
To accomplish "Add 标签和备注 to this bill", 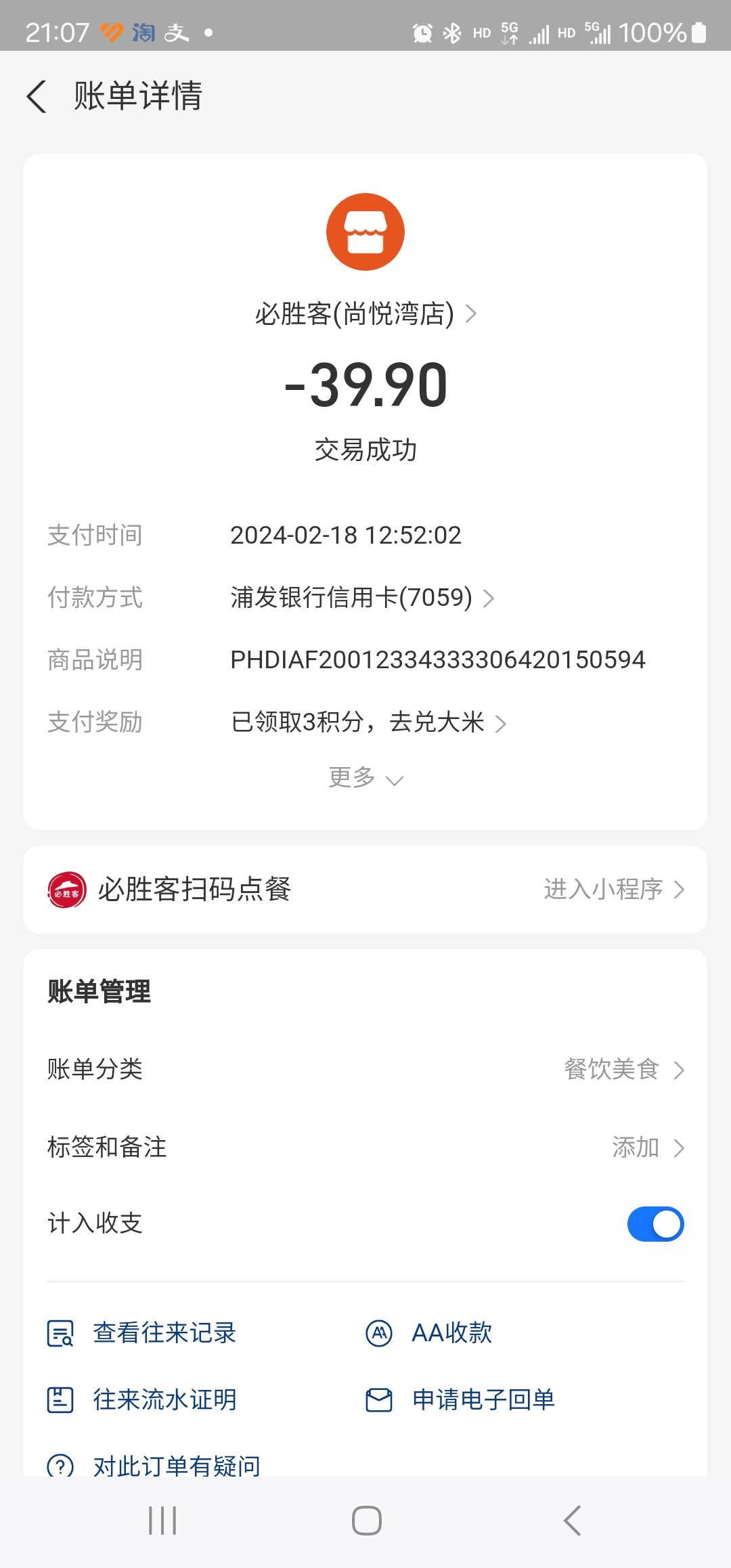I will pyautogui.click(x=365, y=1148).
